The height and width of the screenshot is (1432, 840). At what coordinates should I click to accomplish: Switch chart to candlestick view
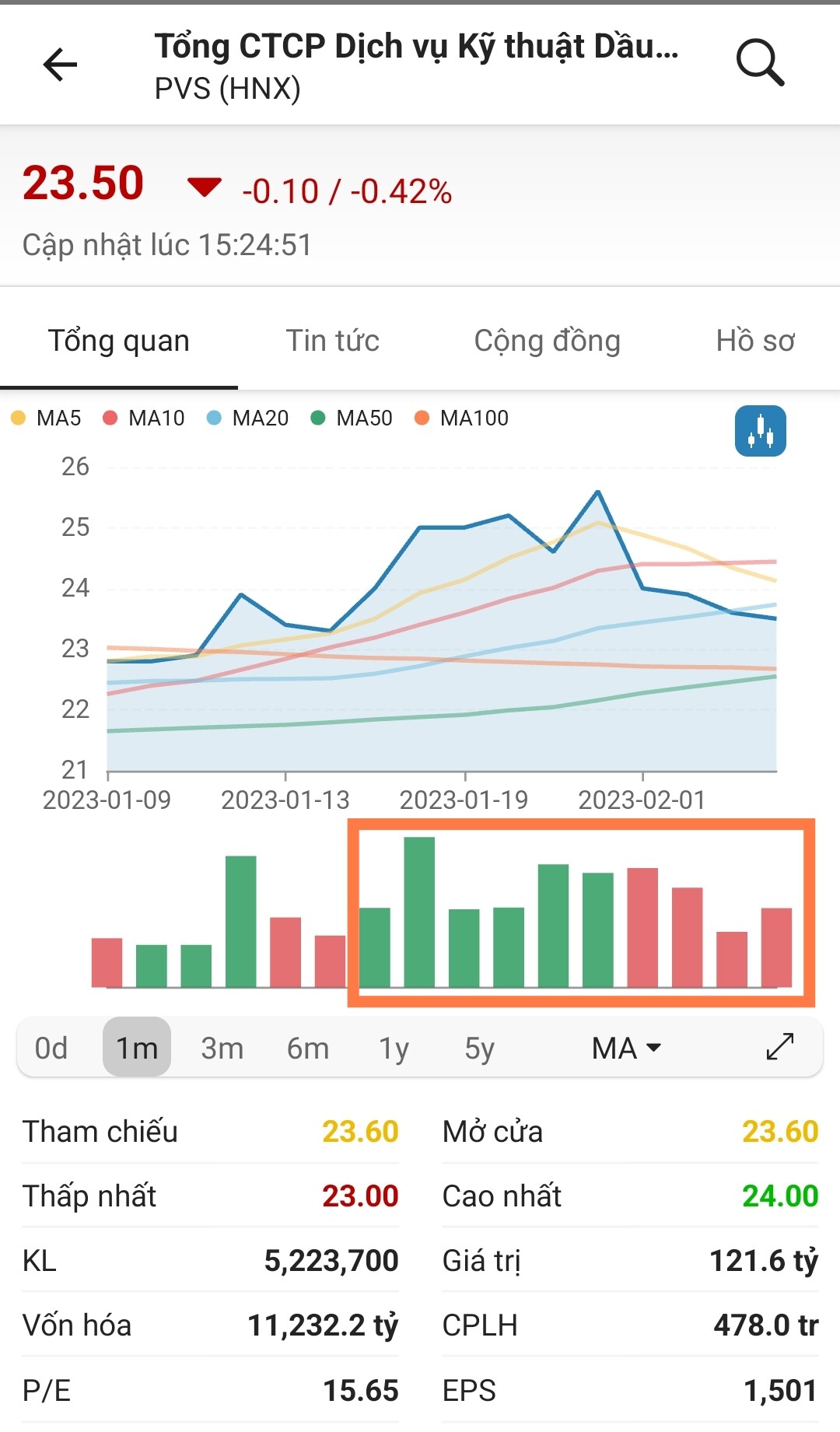pyautogui.click(x=760, y=431)
